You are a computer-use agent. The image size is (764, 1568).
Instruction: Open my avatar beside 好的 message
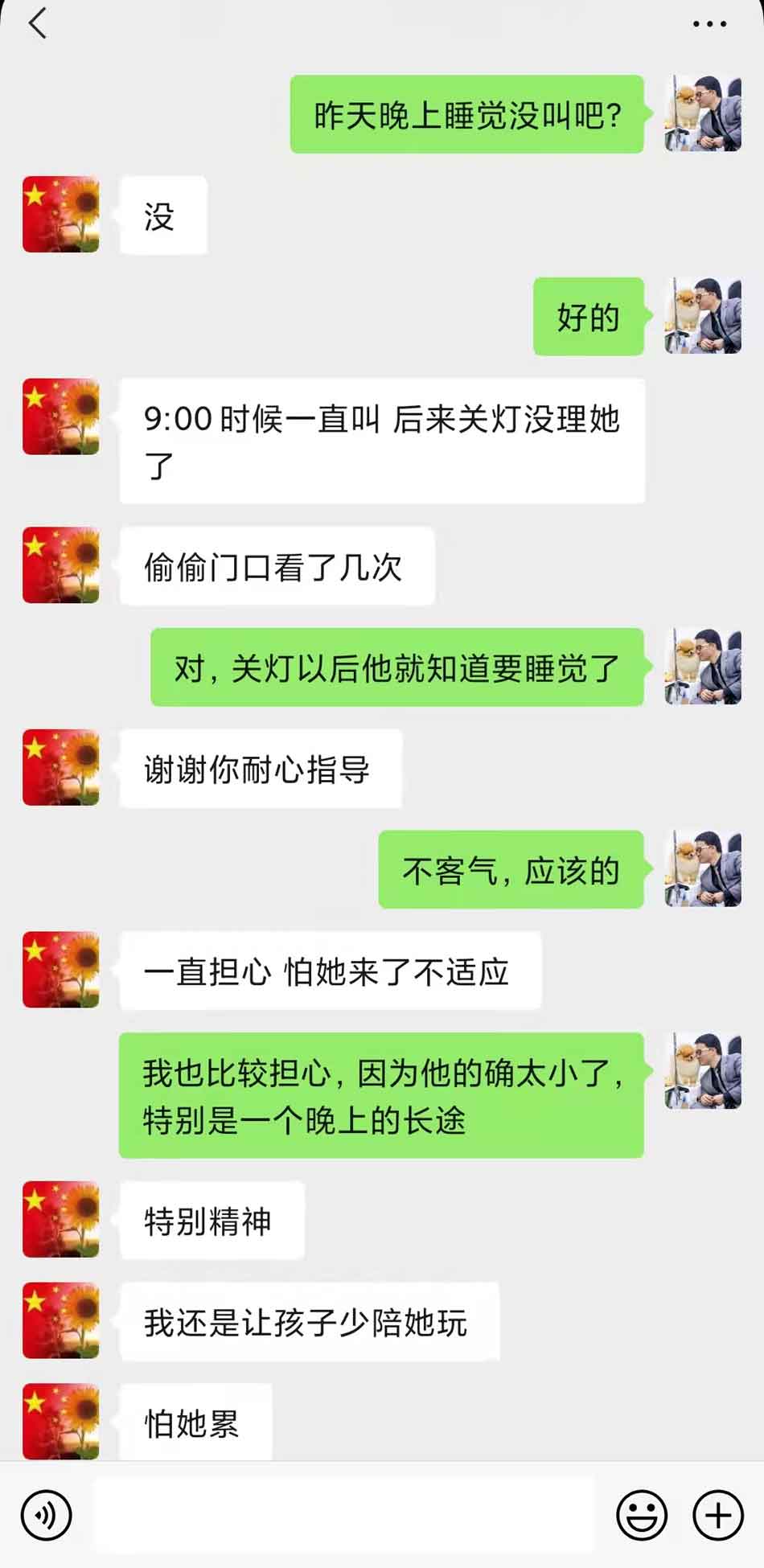coord(703,316)
